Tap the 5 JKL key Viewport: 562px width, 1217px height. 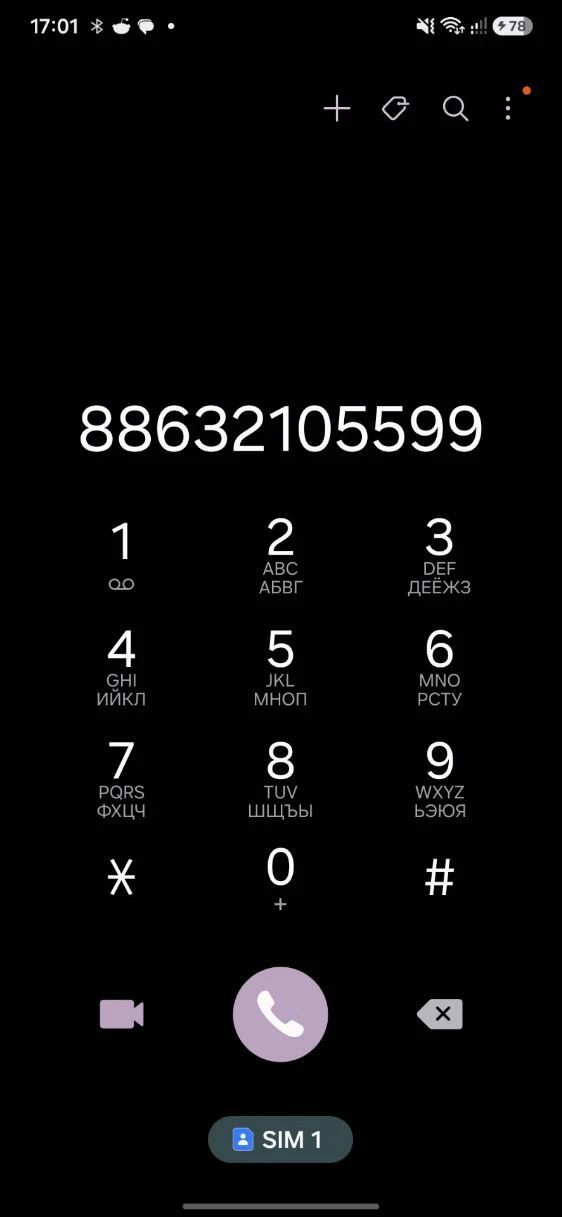tap(280, 668)
